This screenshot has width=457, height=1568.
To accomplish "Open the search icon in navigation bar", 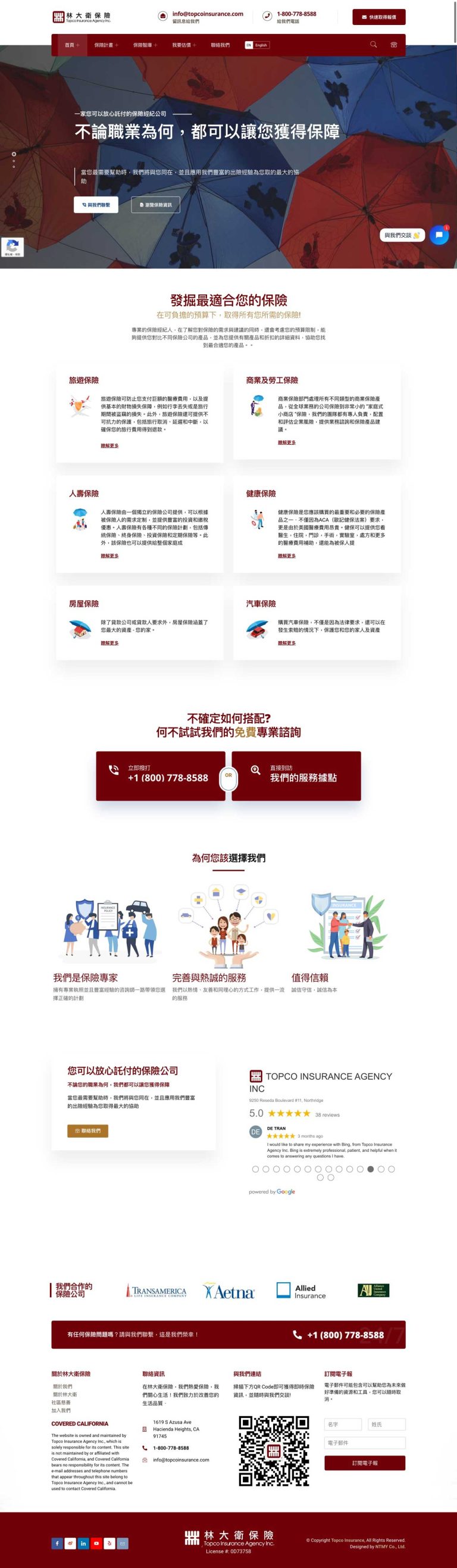I will [373, 45].
